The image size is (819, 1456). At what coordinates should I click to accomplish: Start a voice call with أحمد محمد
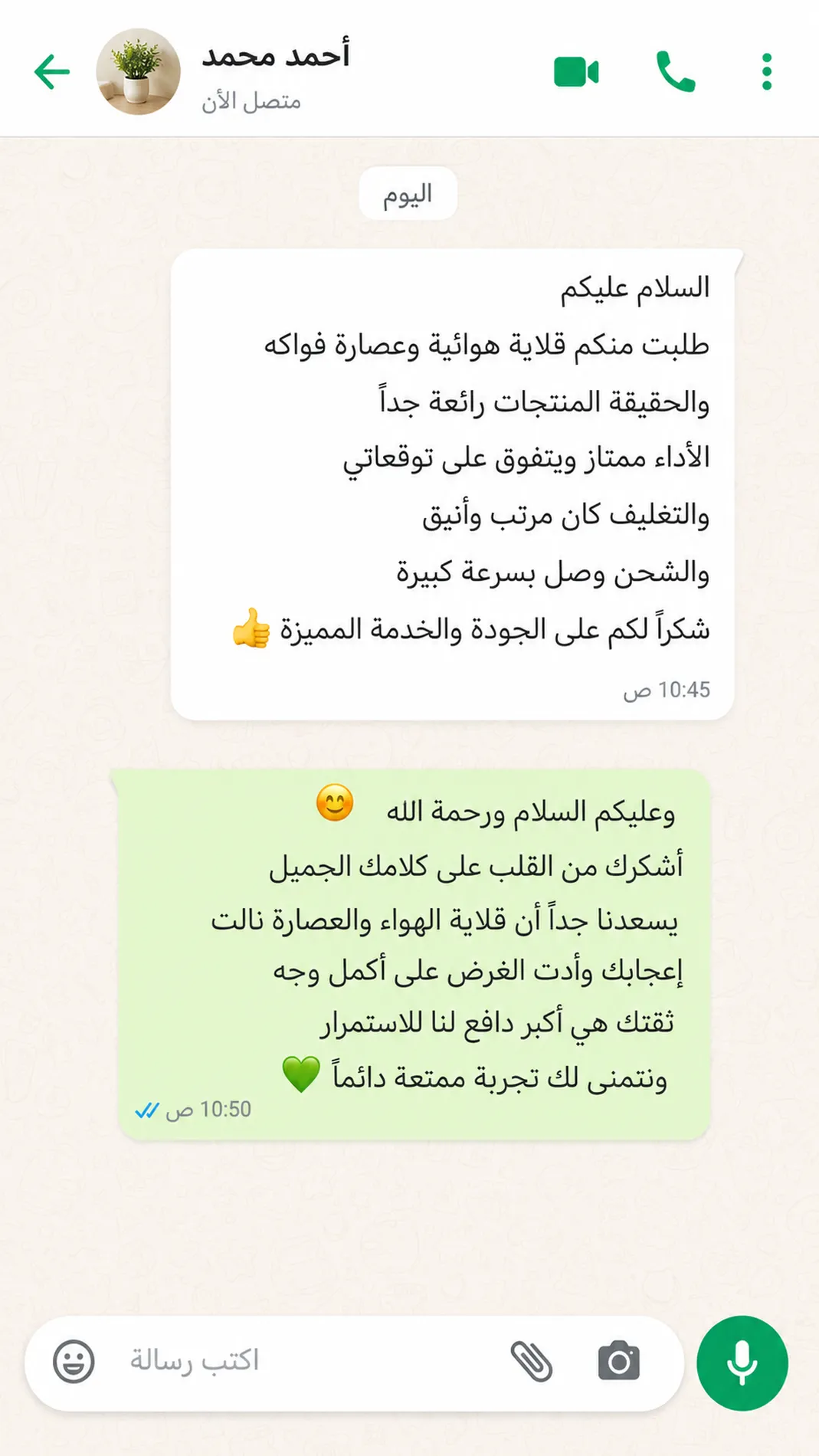(676, 72)
